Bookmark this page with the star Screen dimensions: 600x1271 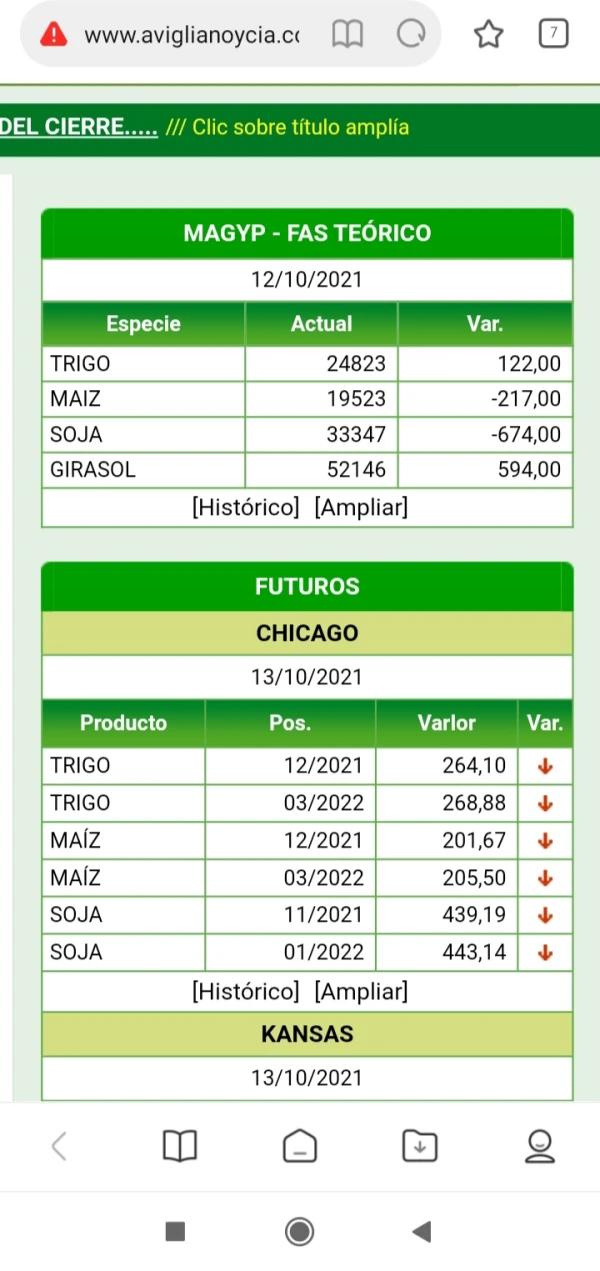click(x=488, y=35)
